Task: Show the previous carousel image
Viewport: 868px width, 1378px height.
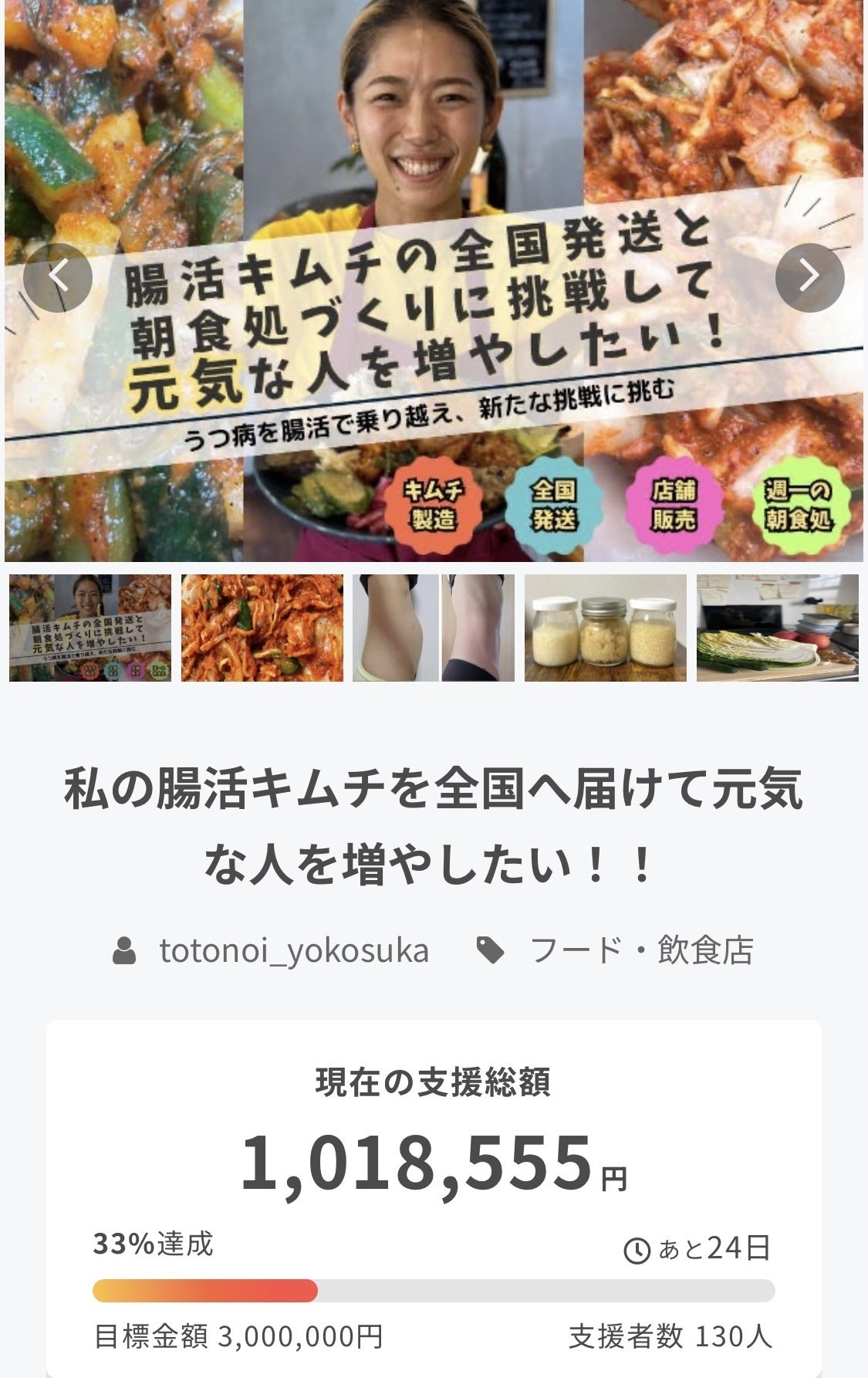Action: point(58,277)
